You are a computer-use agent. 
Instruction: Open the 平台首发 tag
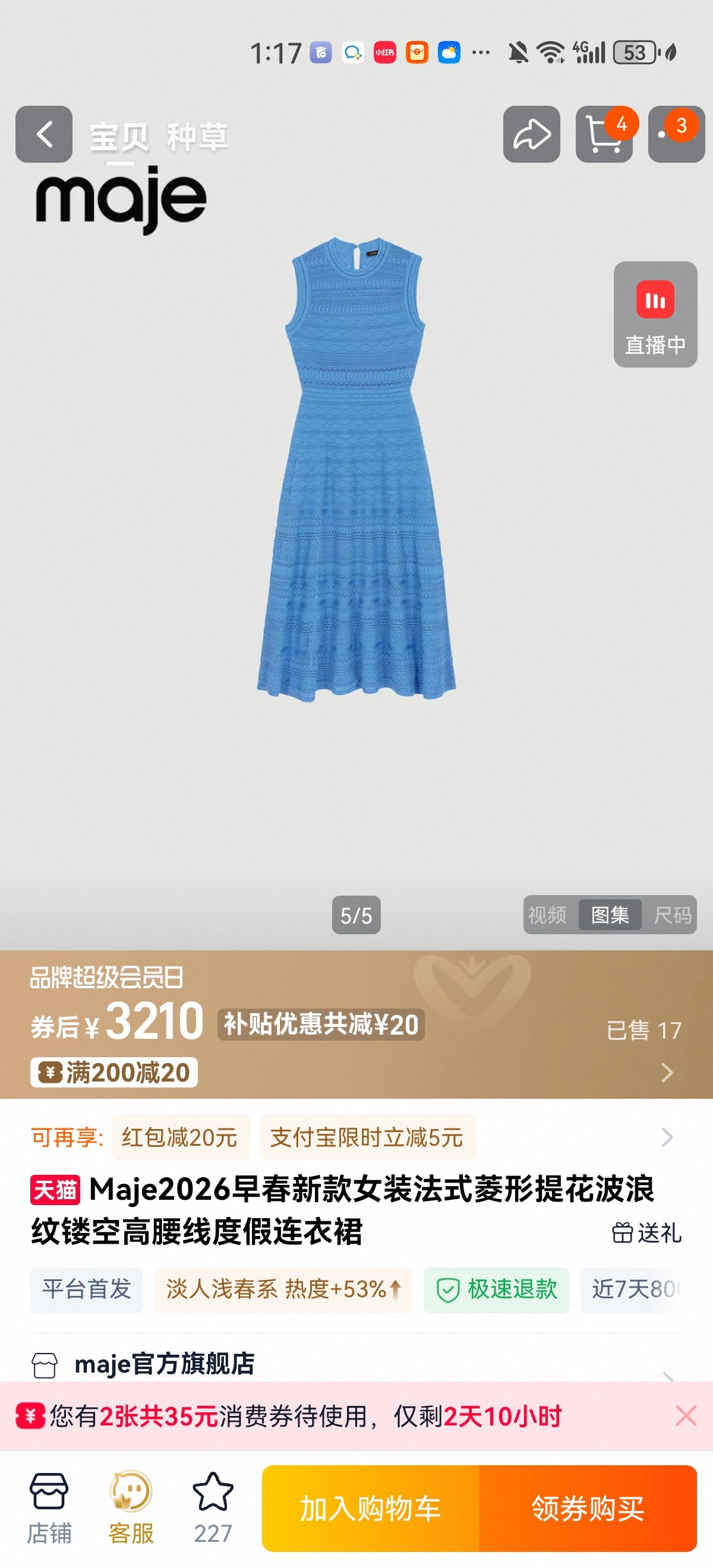(x=87, y=1290)
